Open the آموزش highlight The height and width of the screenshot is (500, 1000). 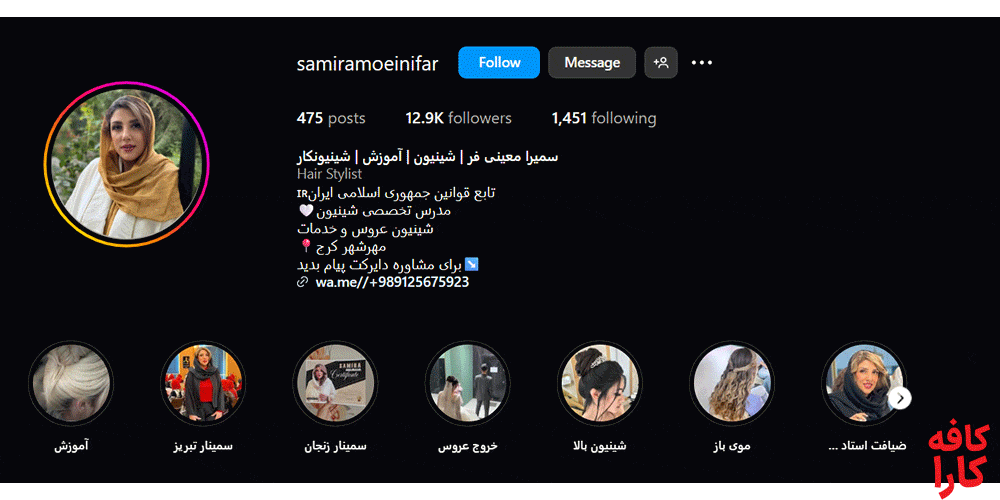coord(72,384)
